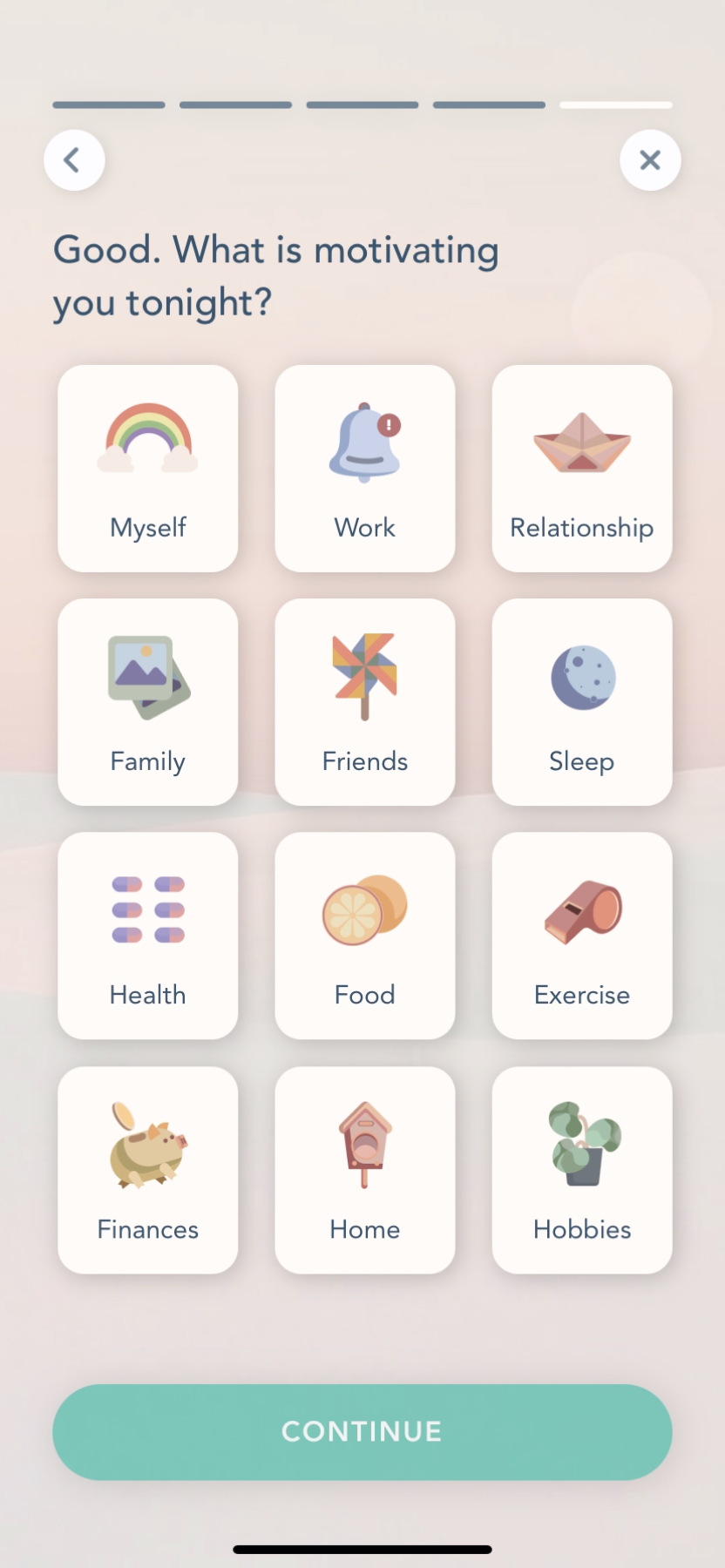Dismiss the screen with the X
The width and height of the screenshot is (725, 1568).
coord(650,159)
